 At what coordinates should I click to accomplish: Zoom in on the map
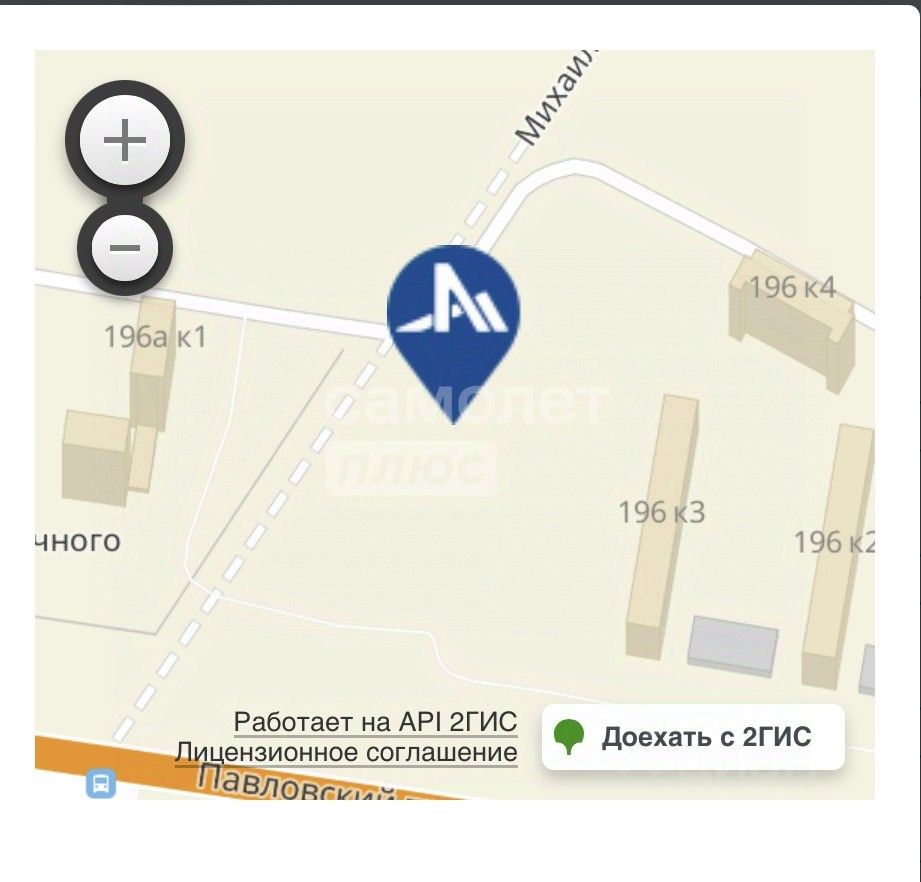click(x=125, y=141)
